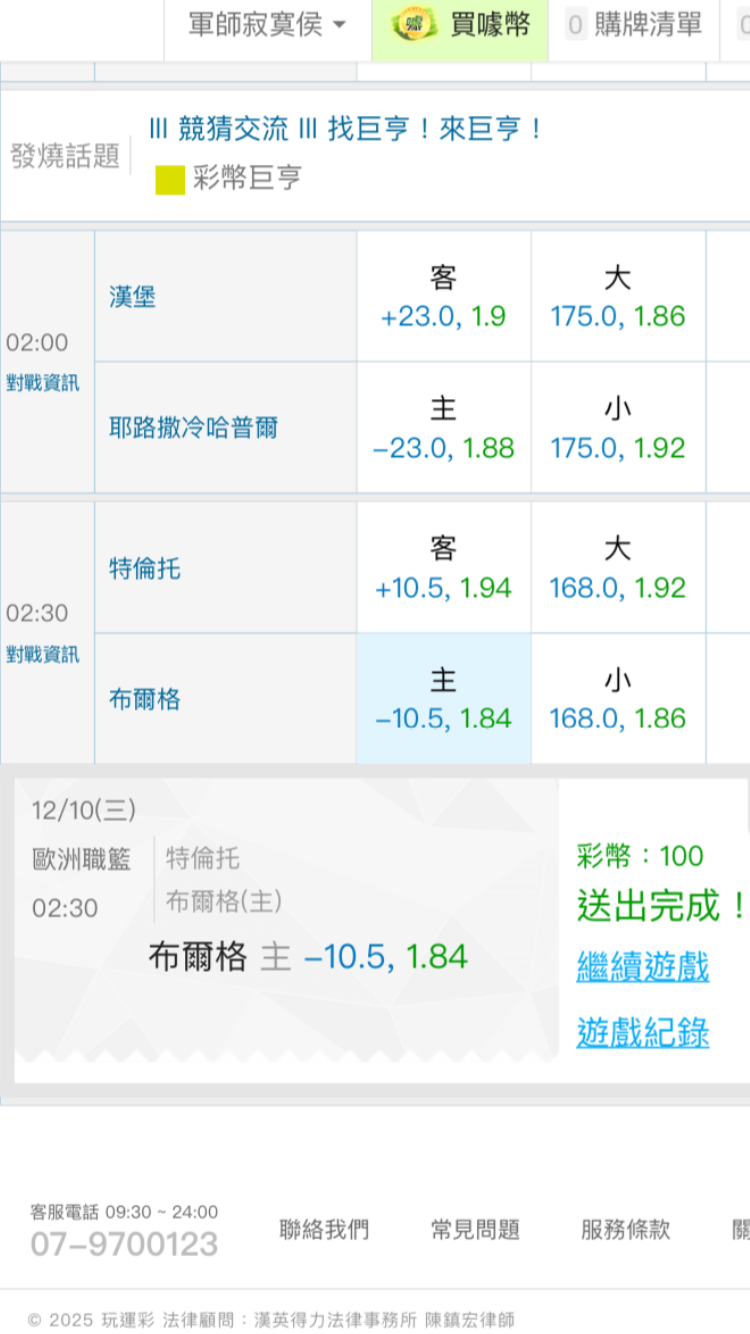Select 漢堡 客 +23.0 spread
The image size is (750, 1334).
pyautogui.click(x=443, y=297)
